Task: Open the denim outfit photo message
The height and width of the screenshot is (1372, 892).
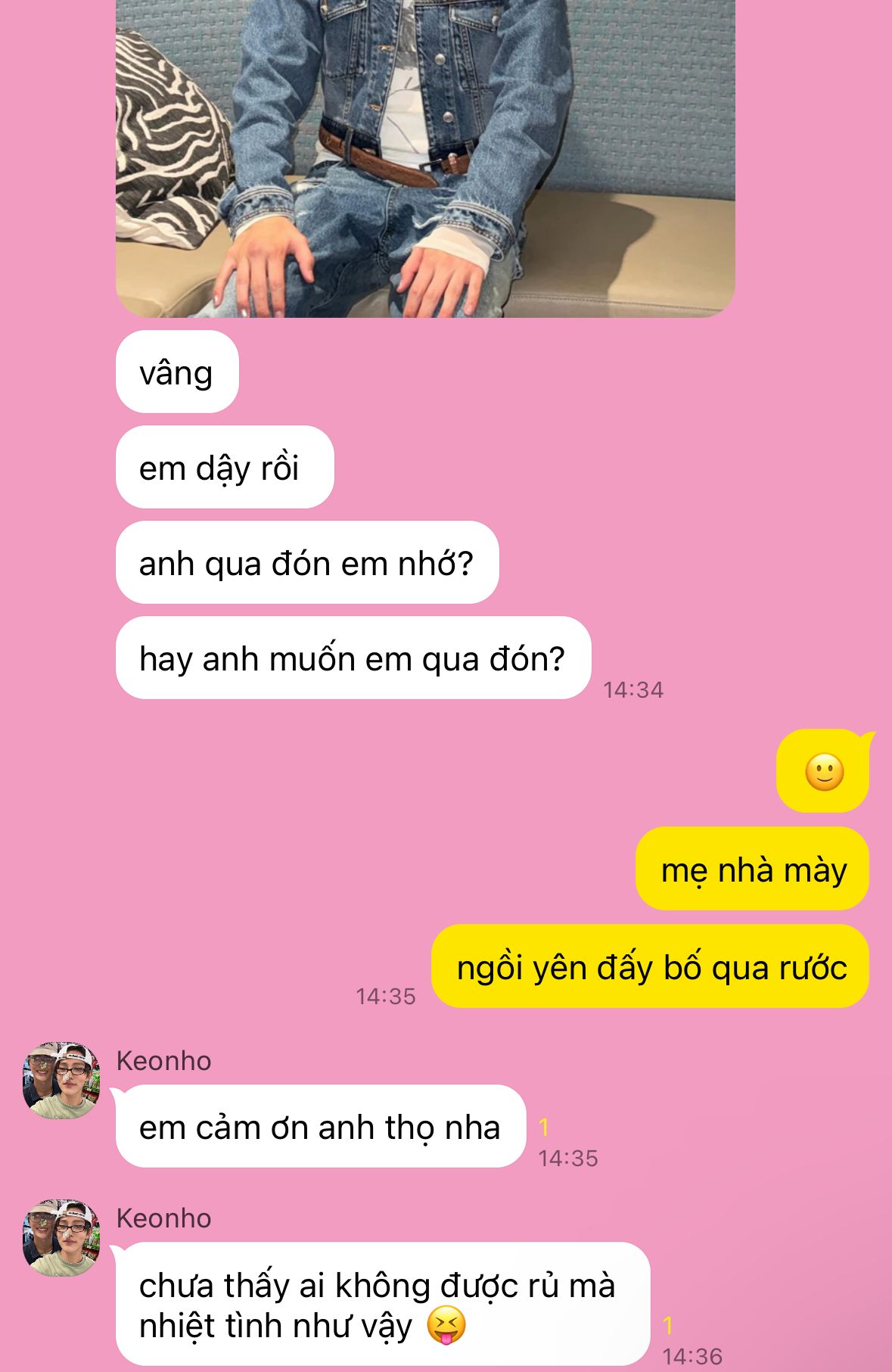Action: pyautogui.click(x=425, y=157)
